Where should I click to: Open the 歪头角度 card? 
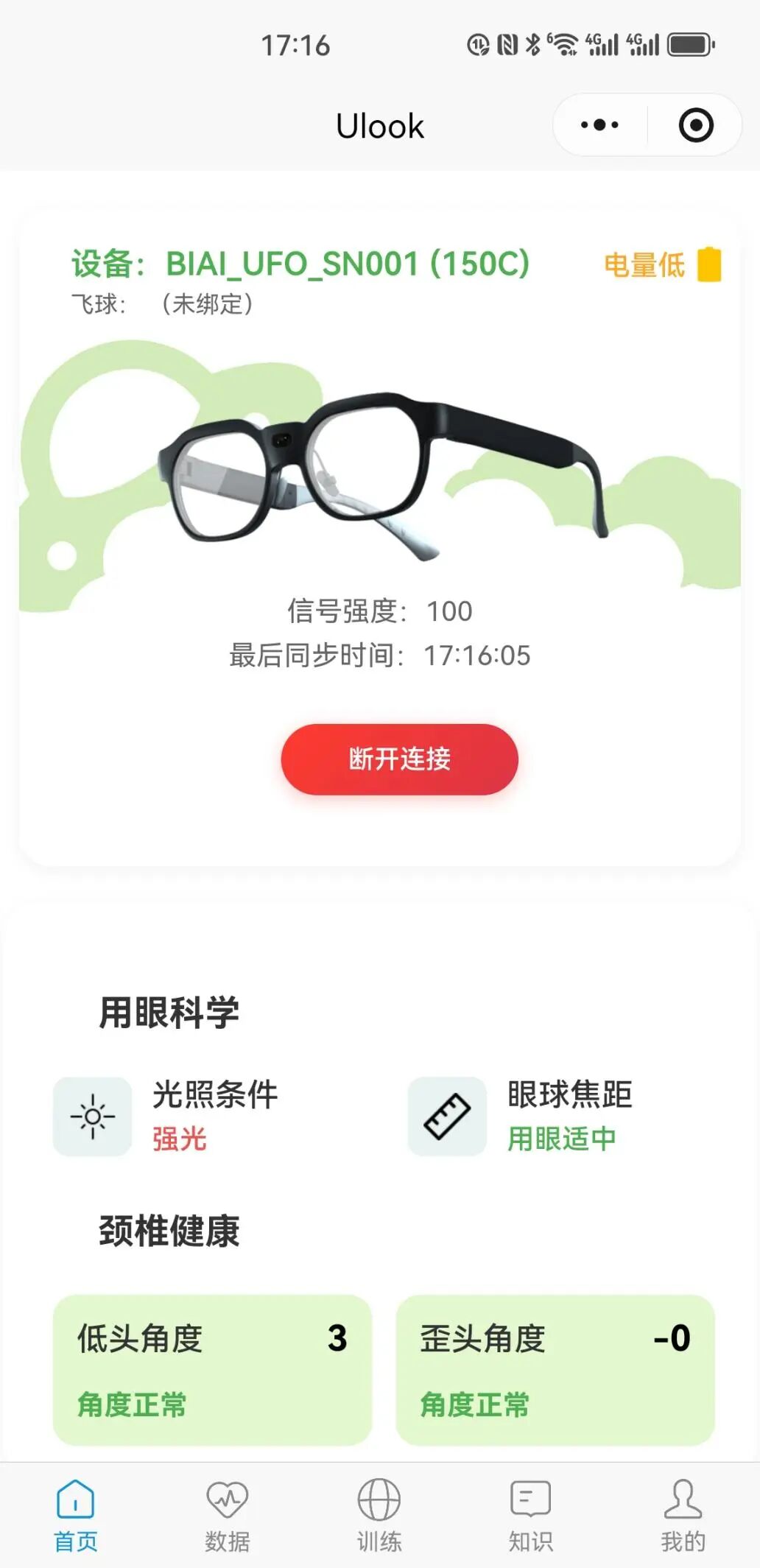[x=555, y=1369]
